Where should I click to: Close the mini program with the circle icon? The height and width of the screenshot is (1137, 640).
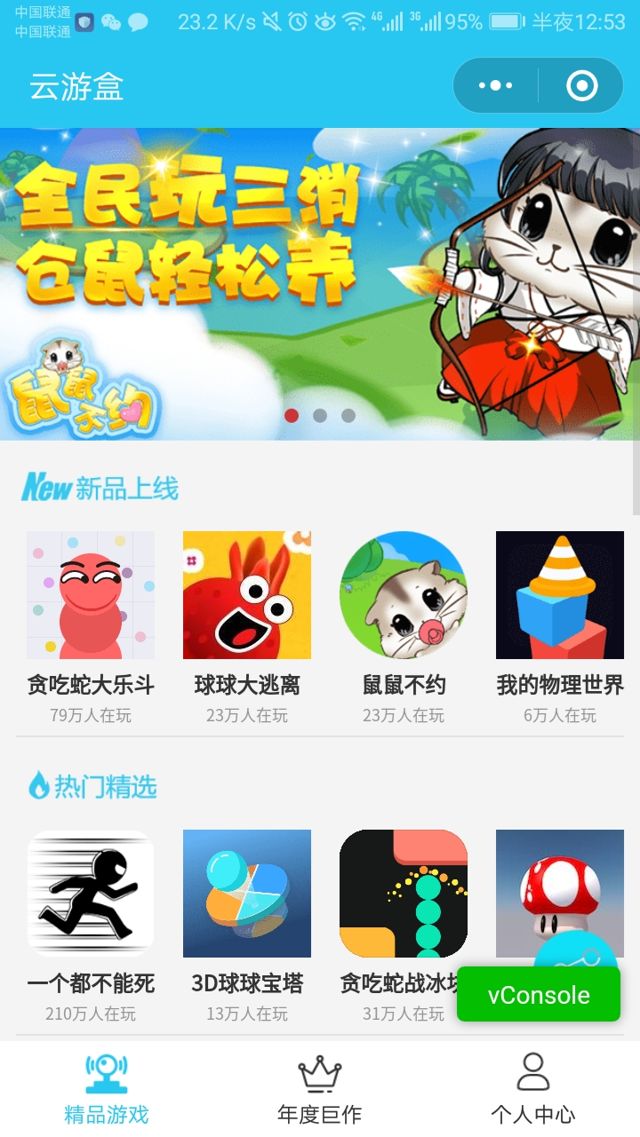pos(582,86)
